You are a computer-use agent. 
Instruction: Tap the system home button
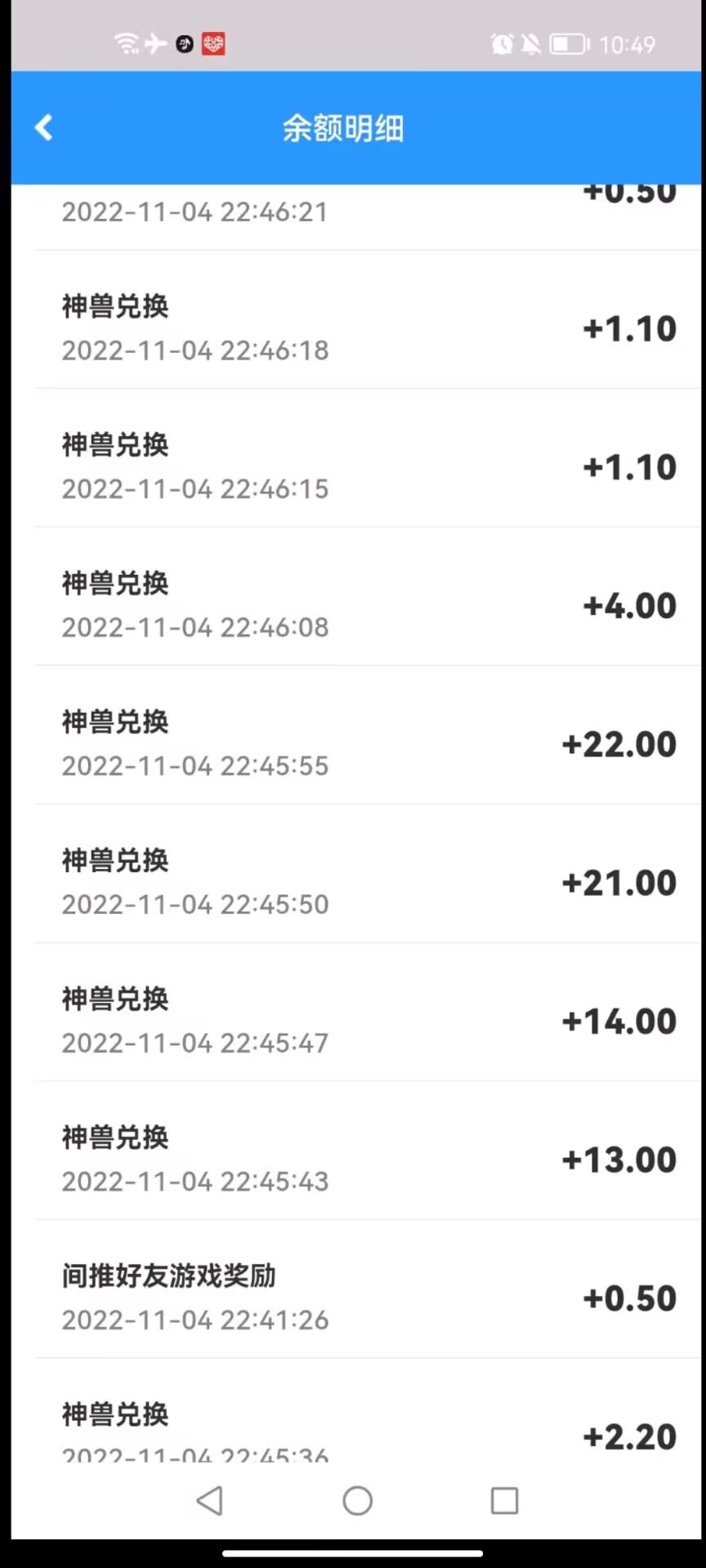coord(357,1500)
